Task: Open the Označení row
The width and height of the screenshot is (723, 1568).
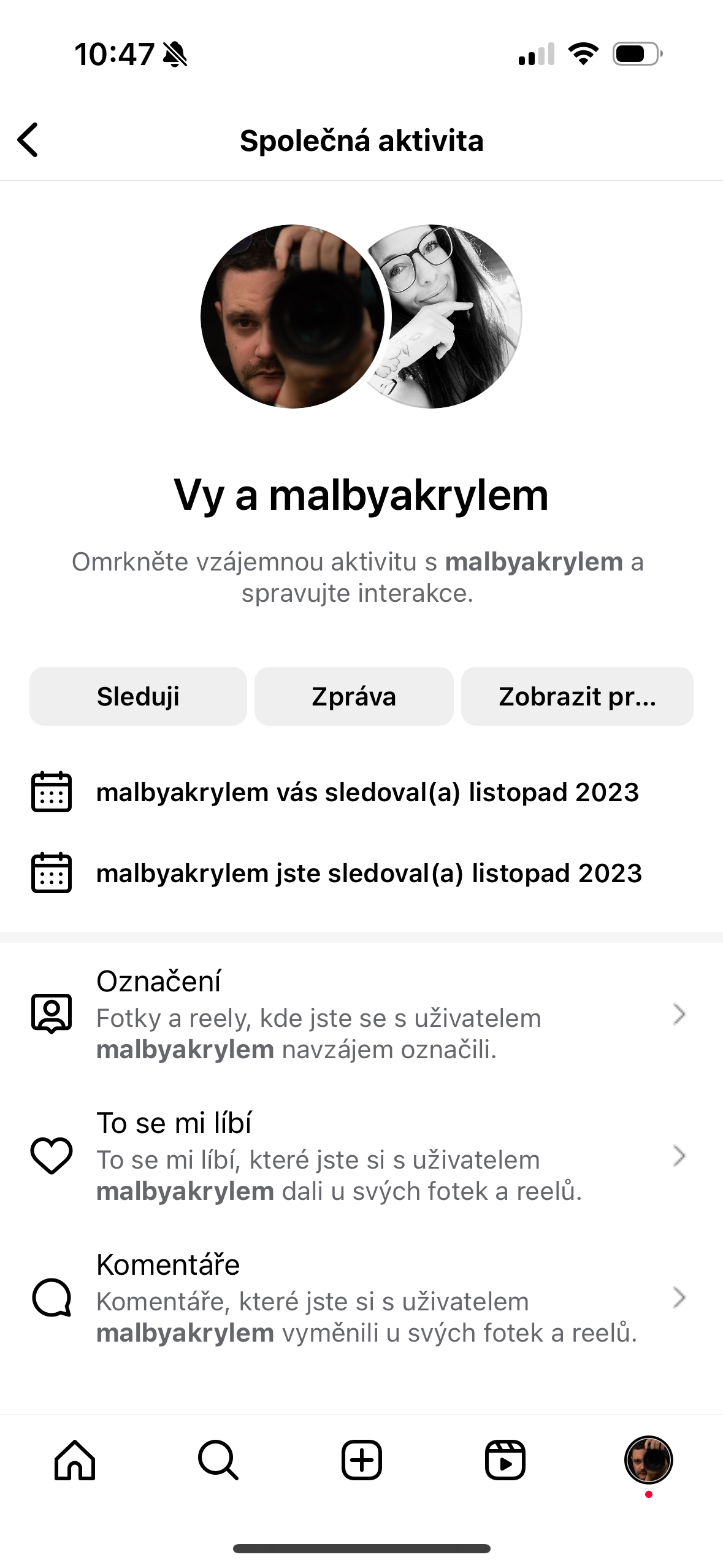Action: [361, 1015]
